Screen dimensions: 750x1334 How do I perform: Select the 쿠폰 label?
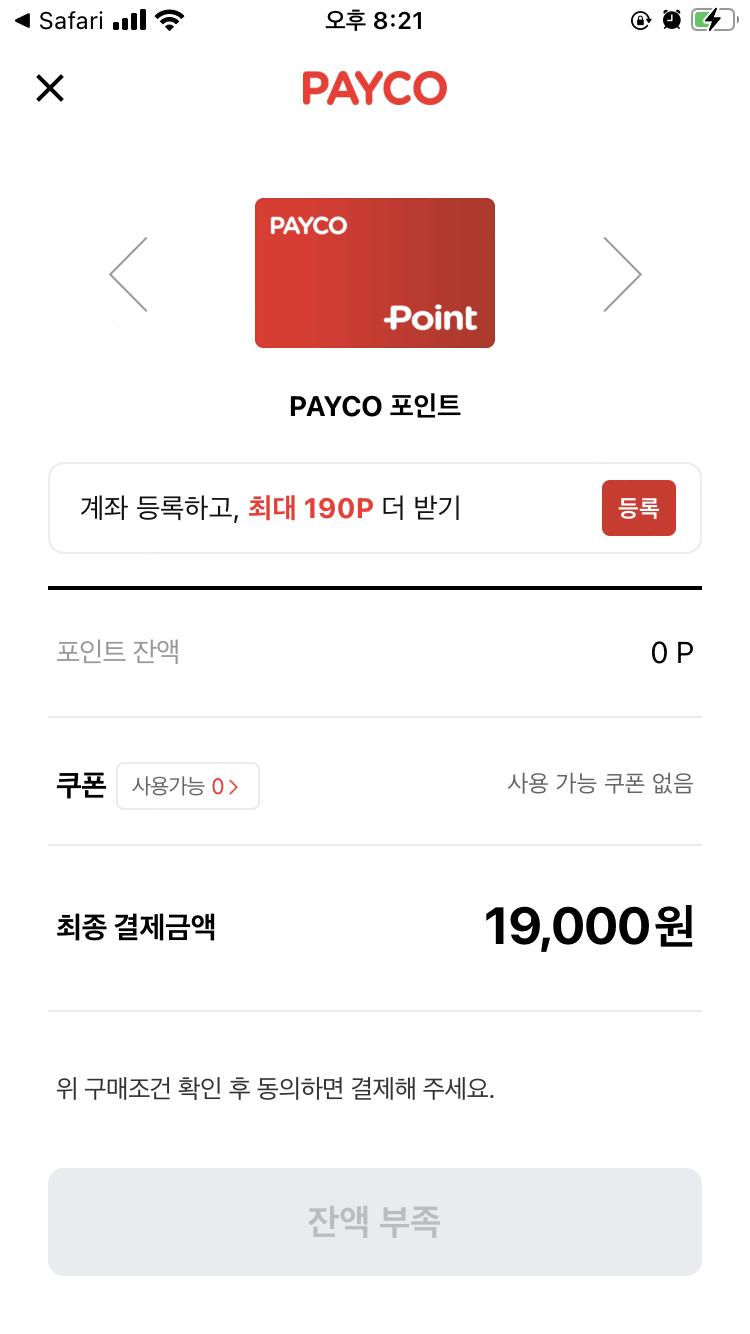click(80, 786)
